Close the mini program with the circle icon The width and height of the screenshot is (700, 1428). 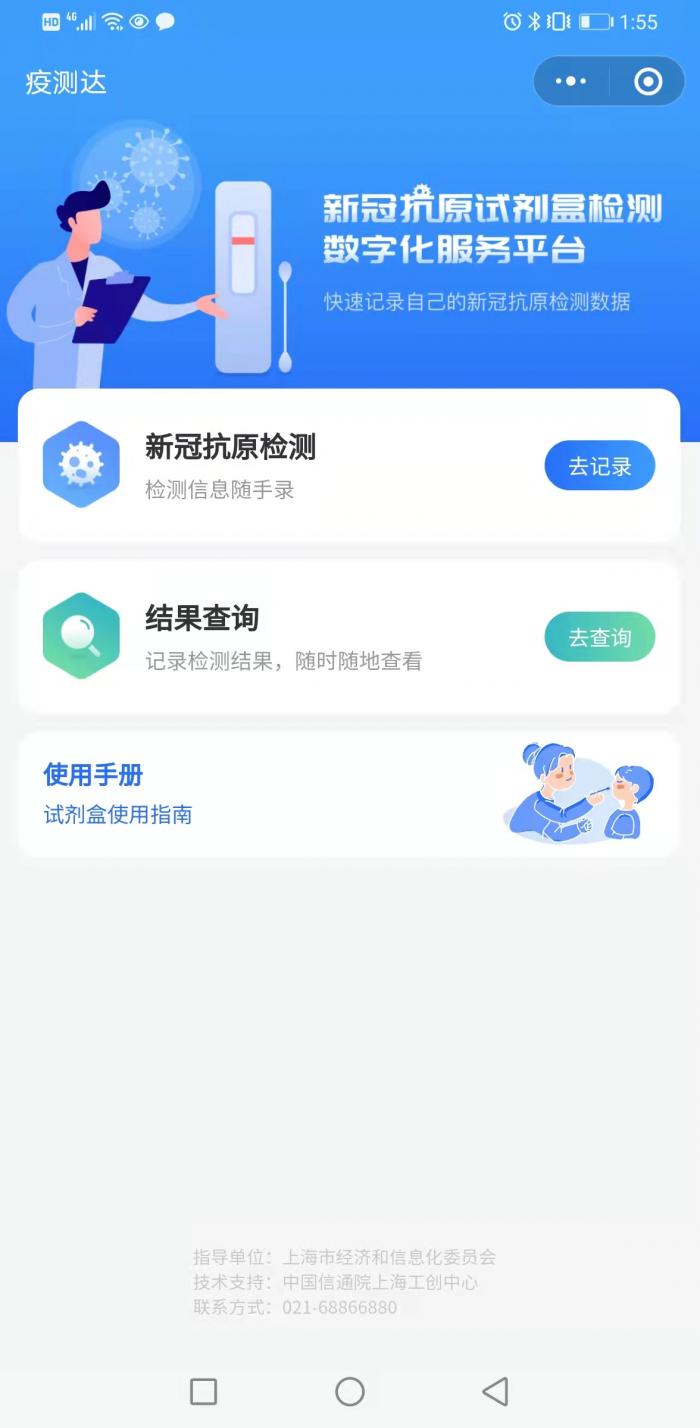(648, 82)
